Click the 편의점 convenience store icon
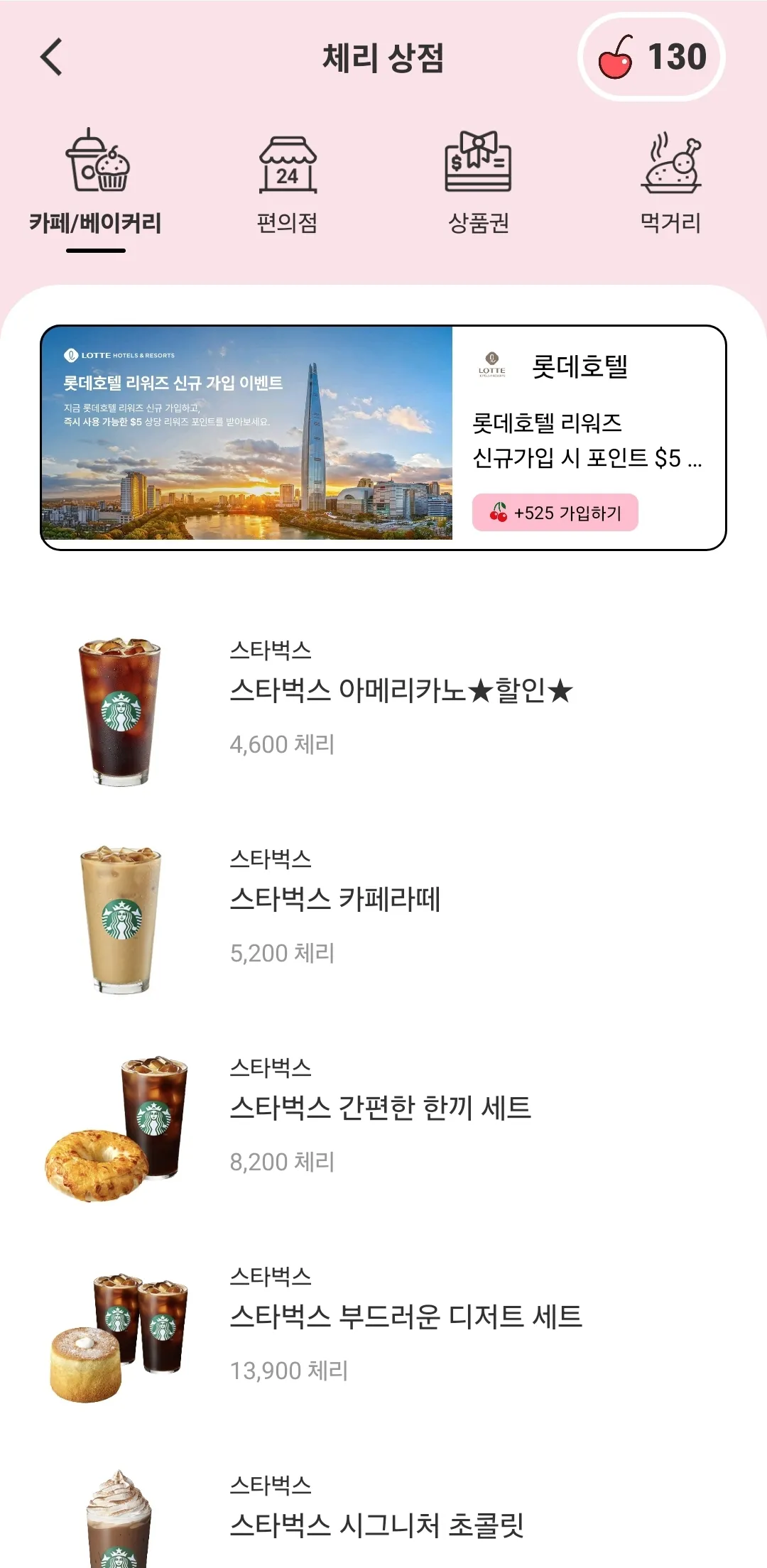 (288, 163)
